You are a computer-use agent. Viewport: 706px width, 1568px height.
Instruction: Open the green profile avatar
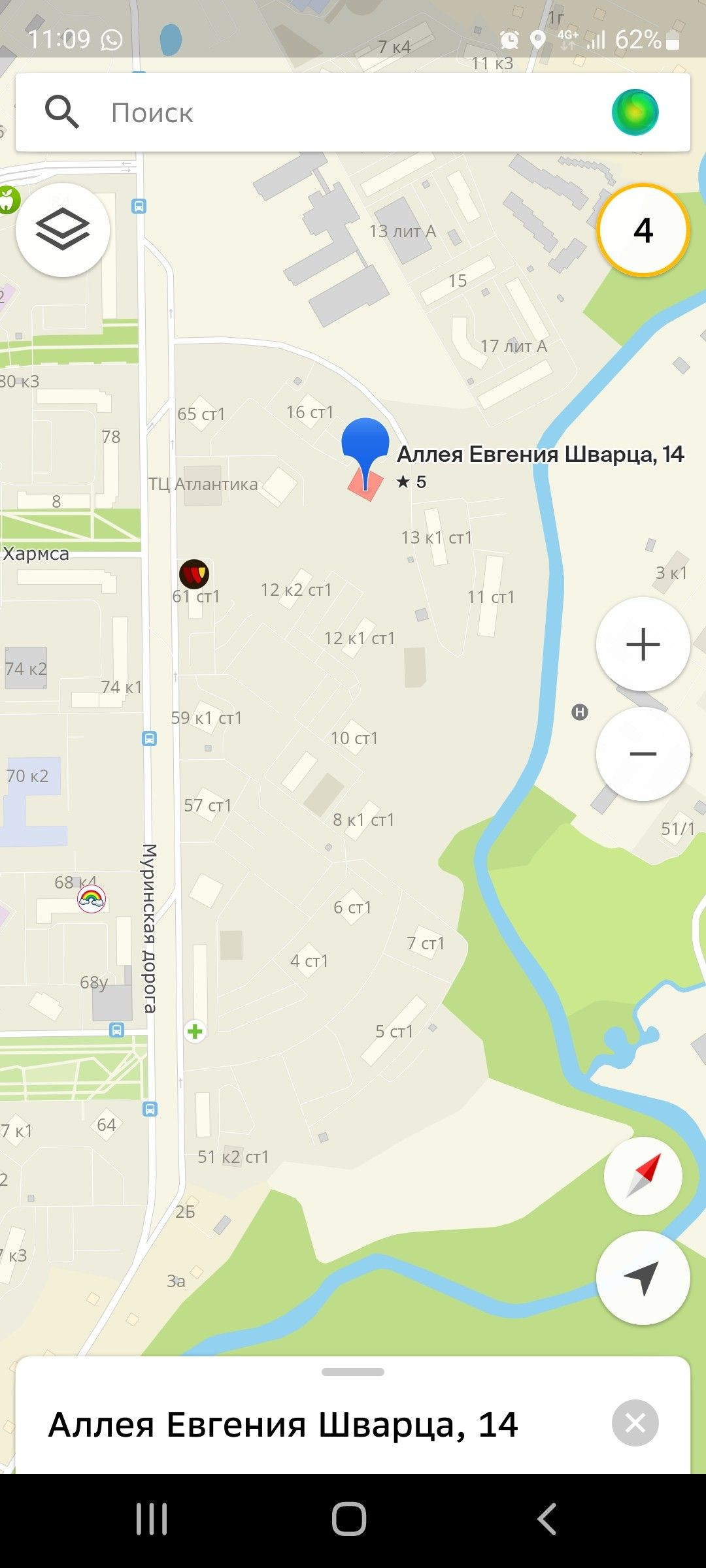pyautogui.click(x=635, y=112)
